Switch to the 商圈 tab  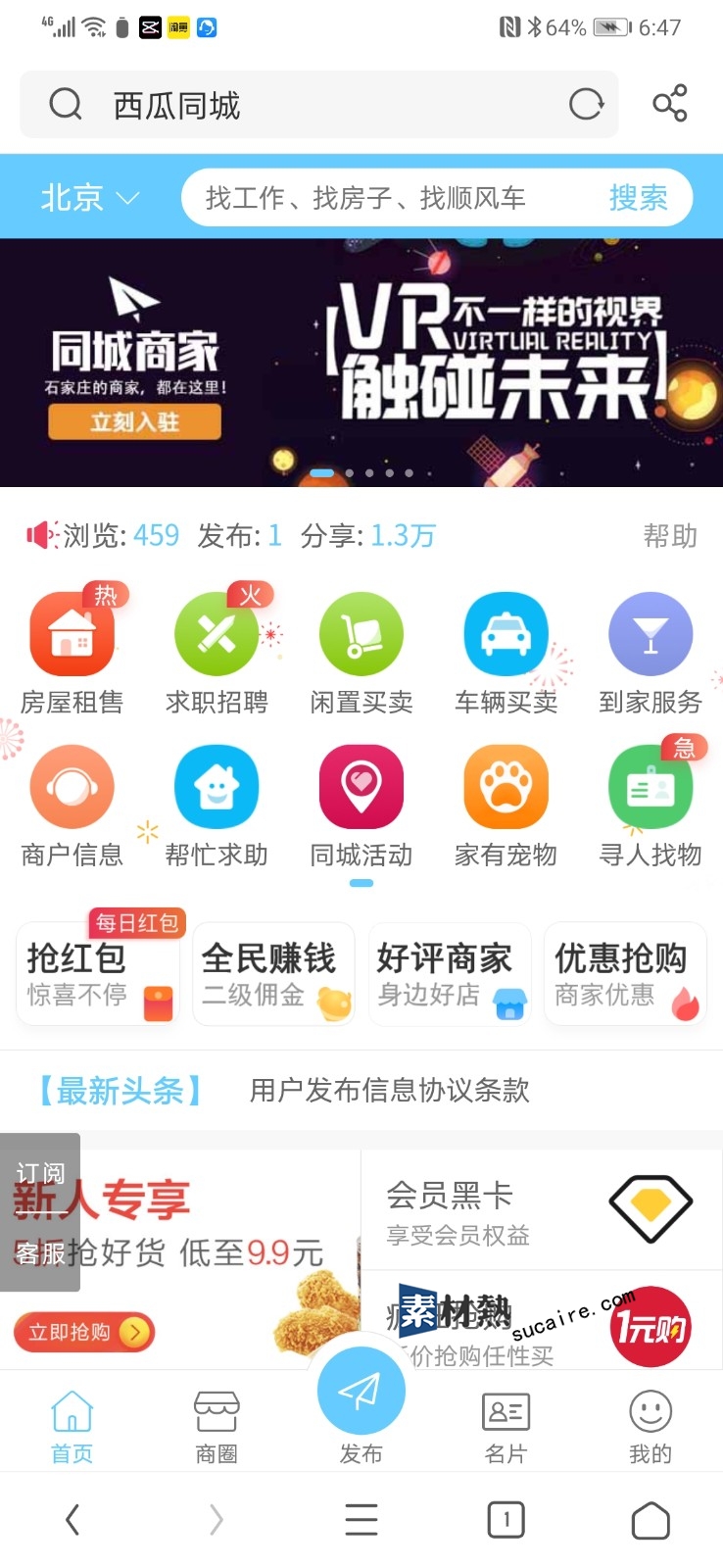pos(217,1427)
